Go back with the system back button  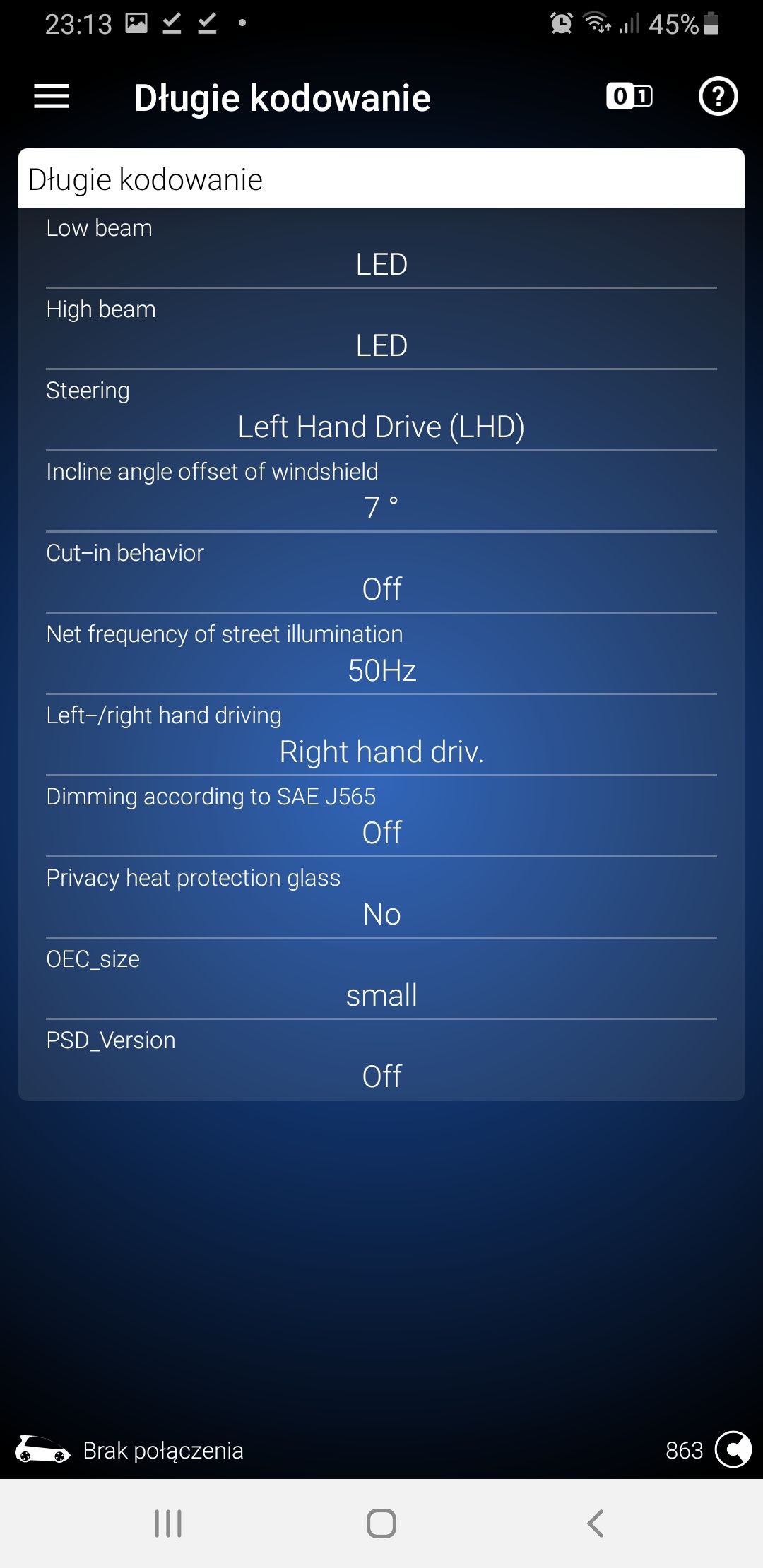595,1524
